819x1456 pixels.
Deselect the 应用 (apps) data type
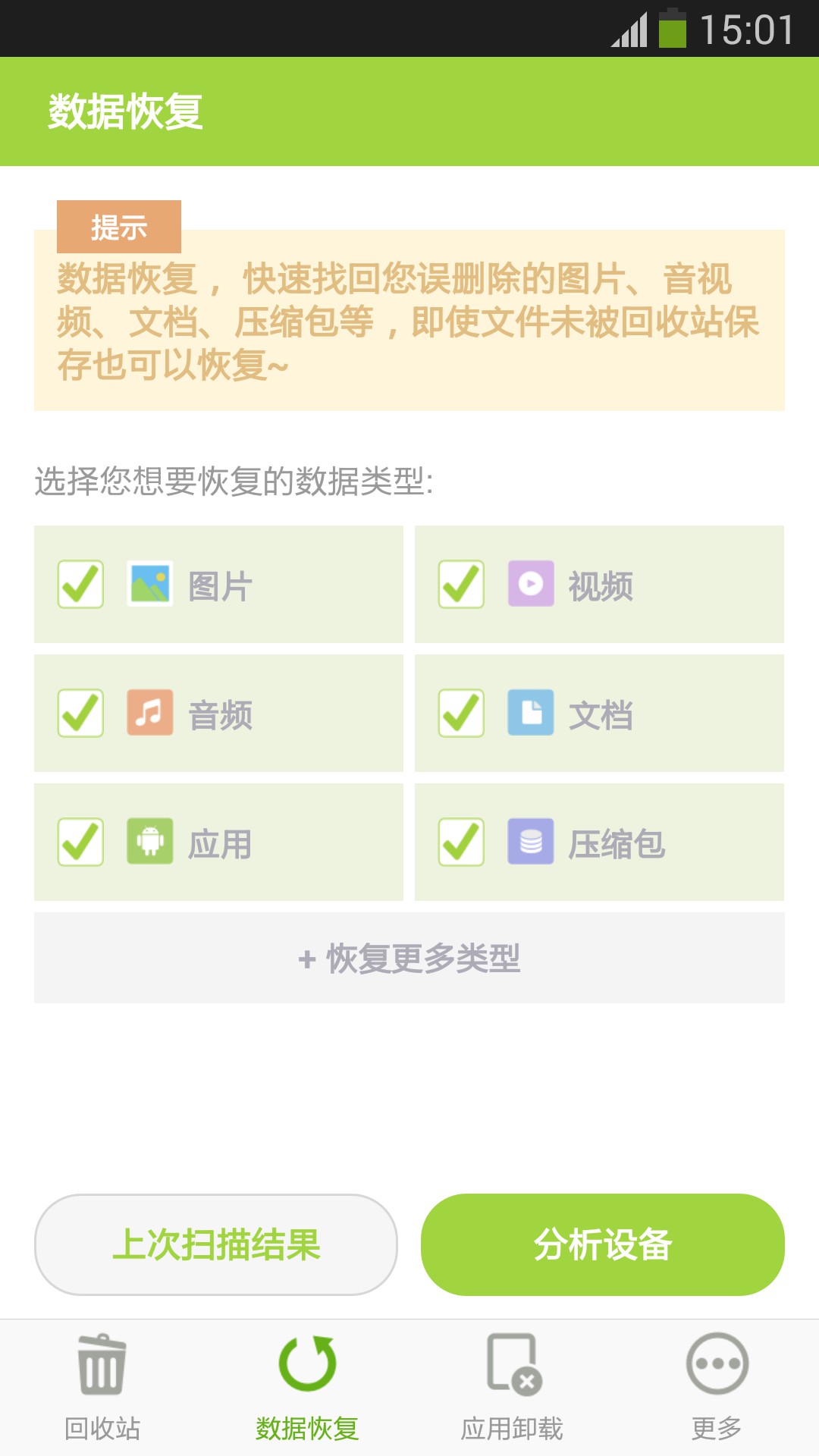coord(81,842)
